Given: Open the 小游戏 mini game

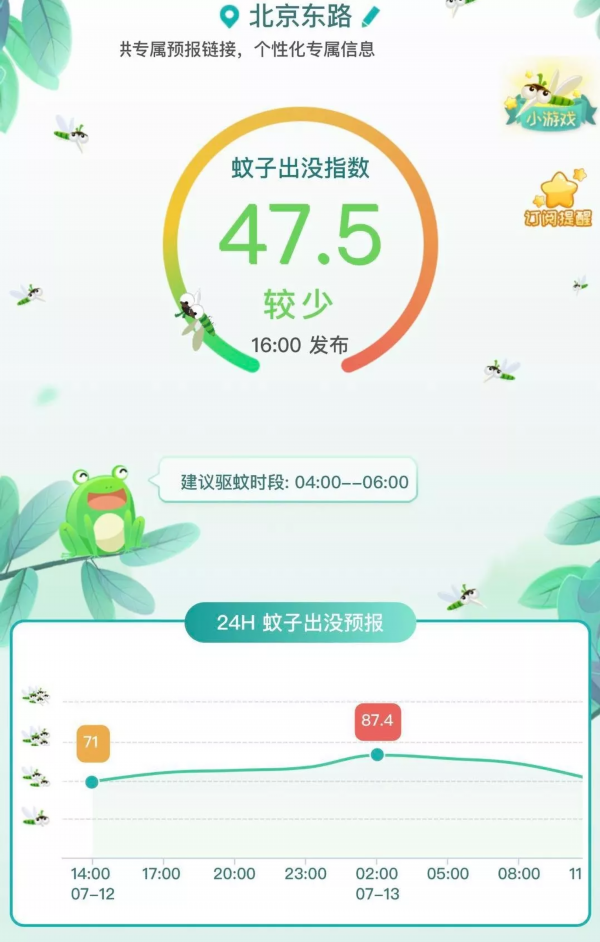Looking at the screenshot, I should click(545, 101).
